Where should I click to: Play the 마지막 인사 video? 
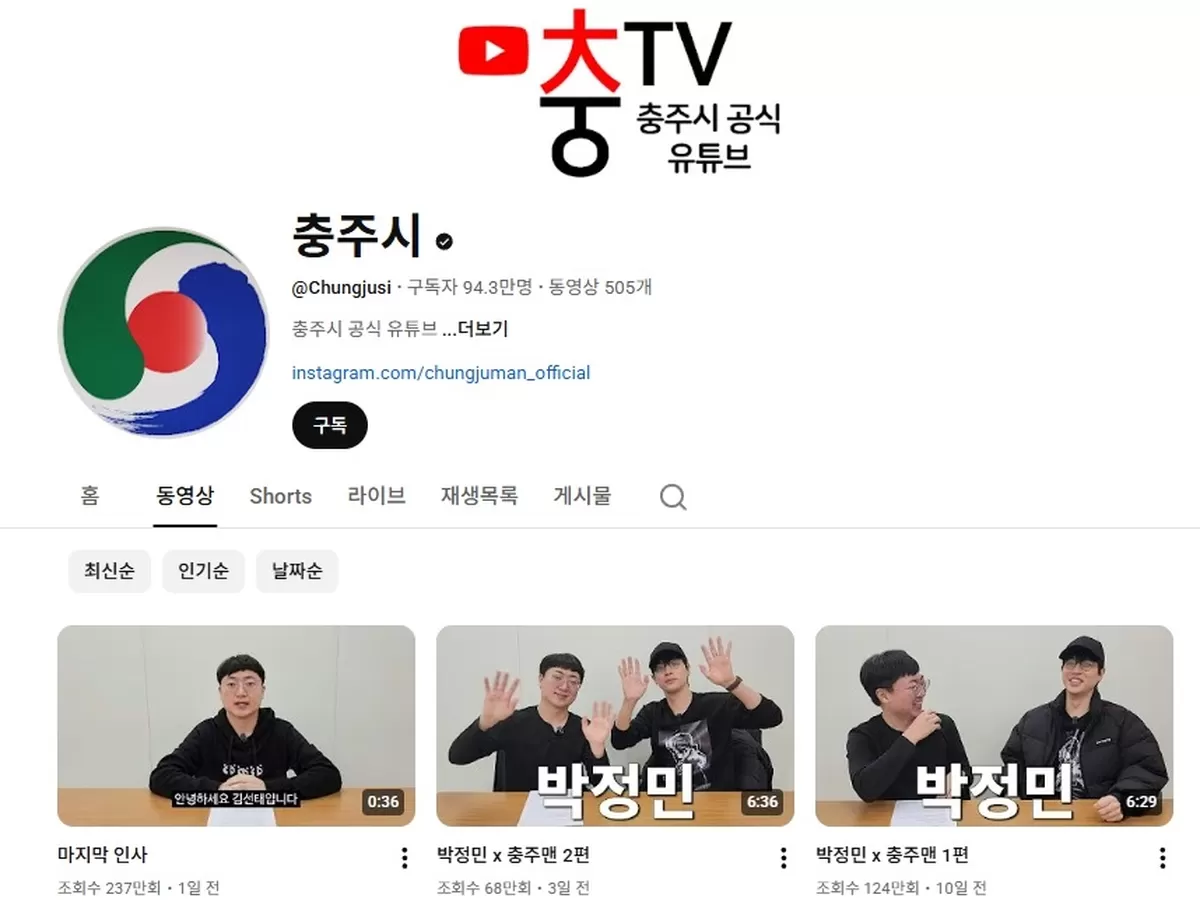(236, 725)
